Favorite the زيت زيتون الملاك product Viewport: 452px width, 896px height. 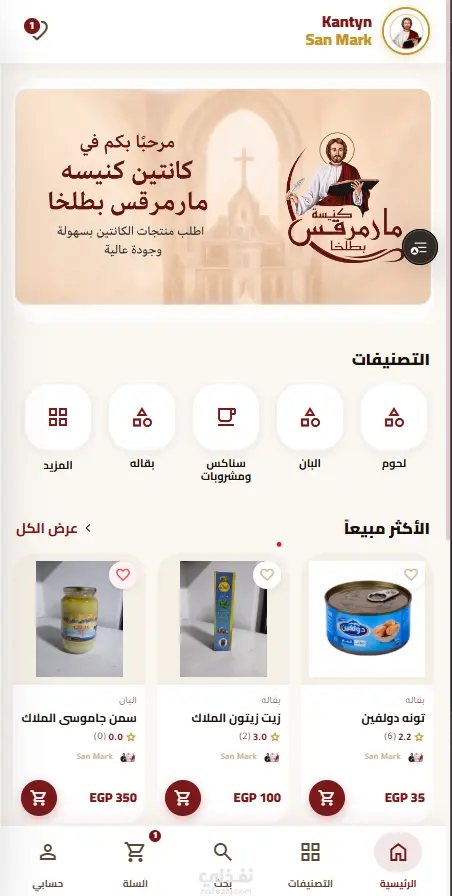pyautogui.click(x=267, y=575)
